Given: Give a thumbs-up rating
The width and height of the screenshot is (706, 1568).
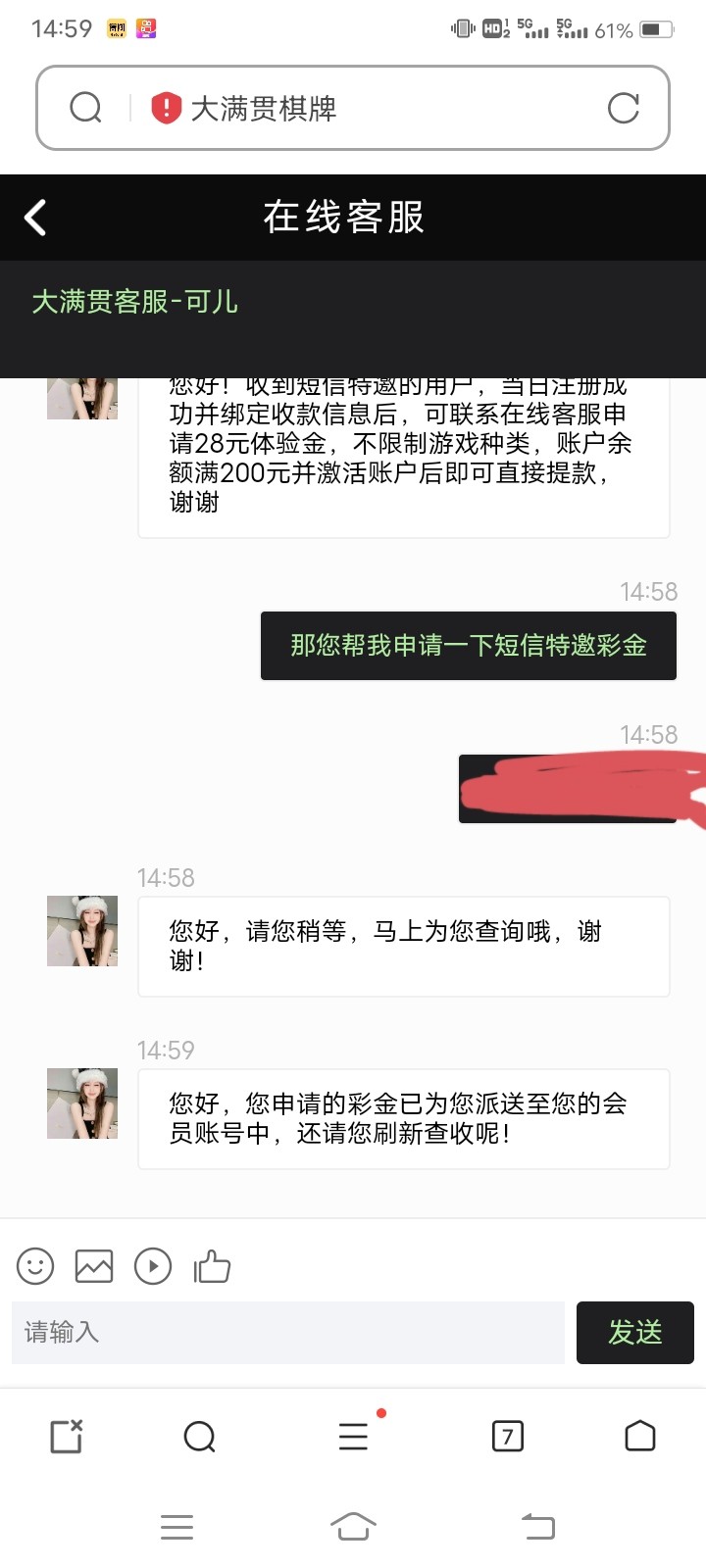Looking at the screenshot, I should tap(212, 1266).
